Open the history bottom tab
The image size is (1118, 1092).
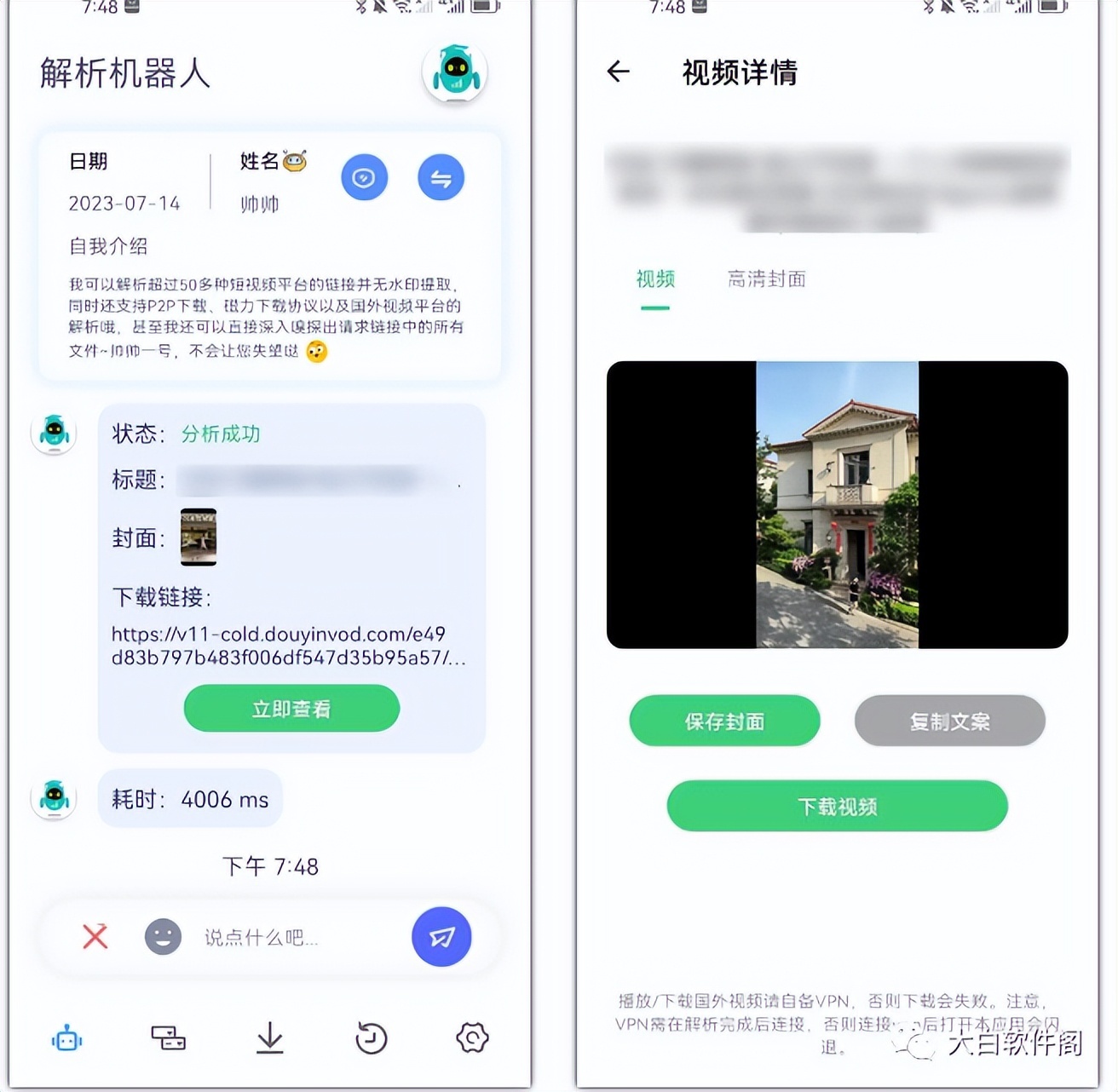371,1037
